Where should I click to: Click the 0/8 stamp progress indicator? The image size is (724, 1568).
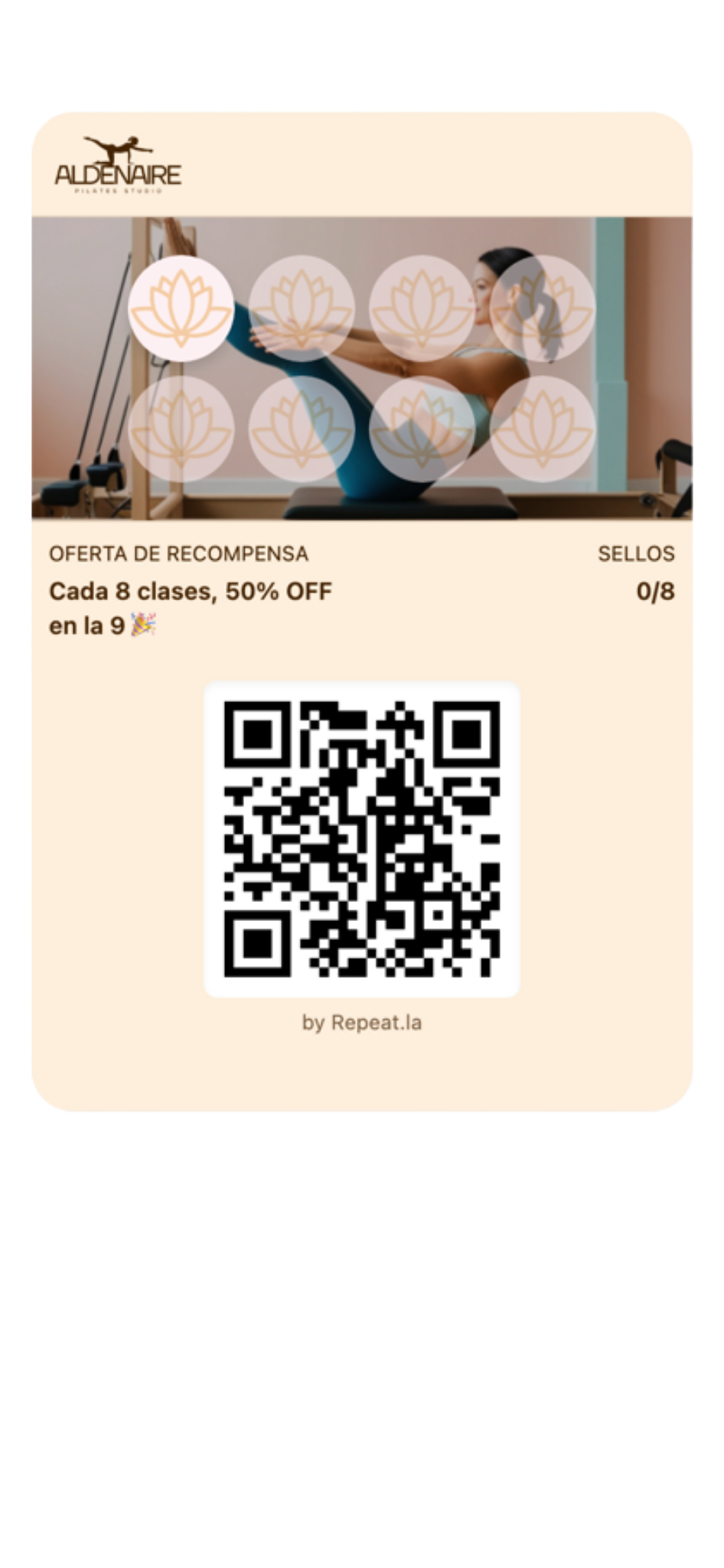click(x=656, y=590)
